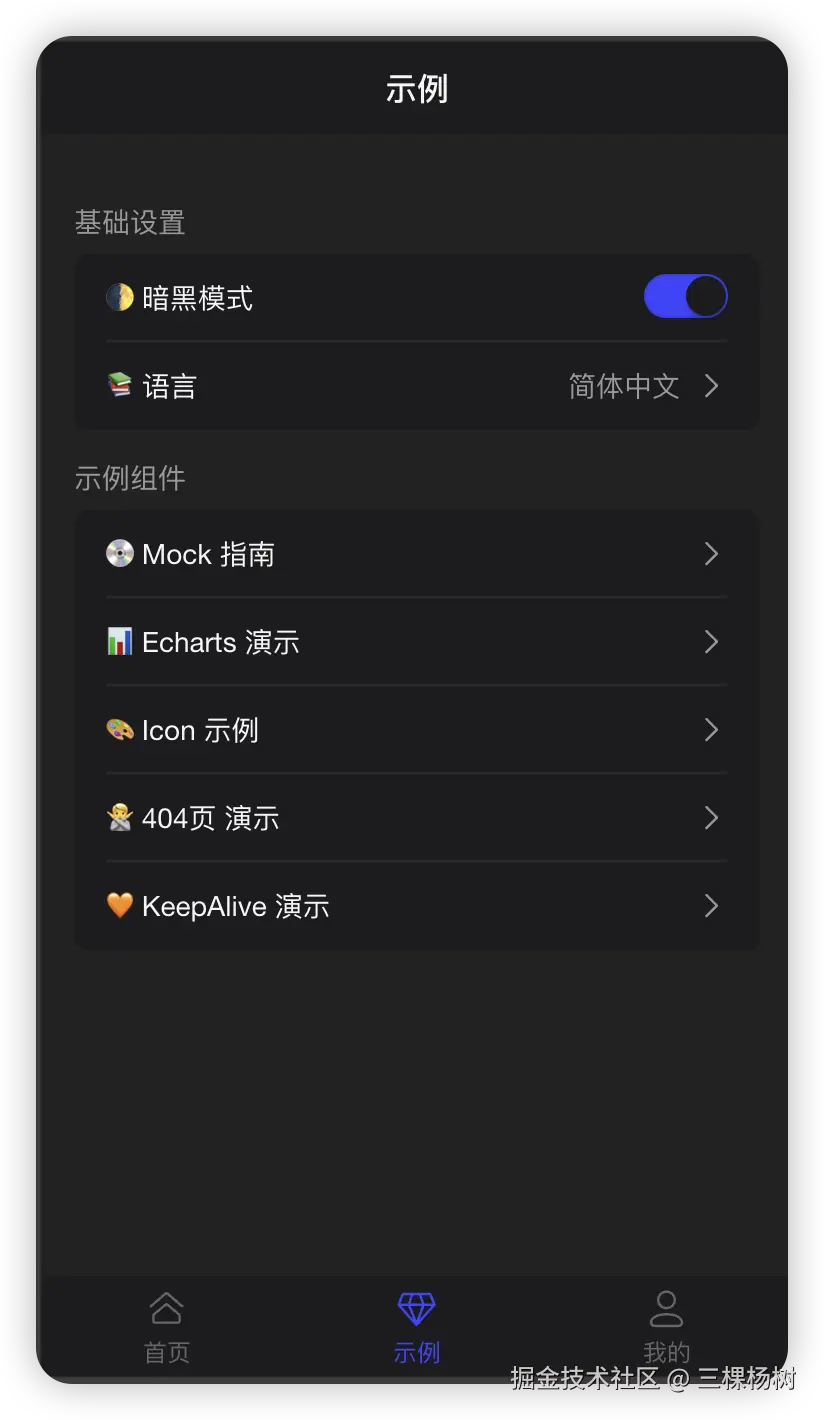Disable the 暗黑模式 dark mode switch
The height and width of the screenshot is (1420, 824).
686,296
